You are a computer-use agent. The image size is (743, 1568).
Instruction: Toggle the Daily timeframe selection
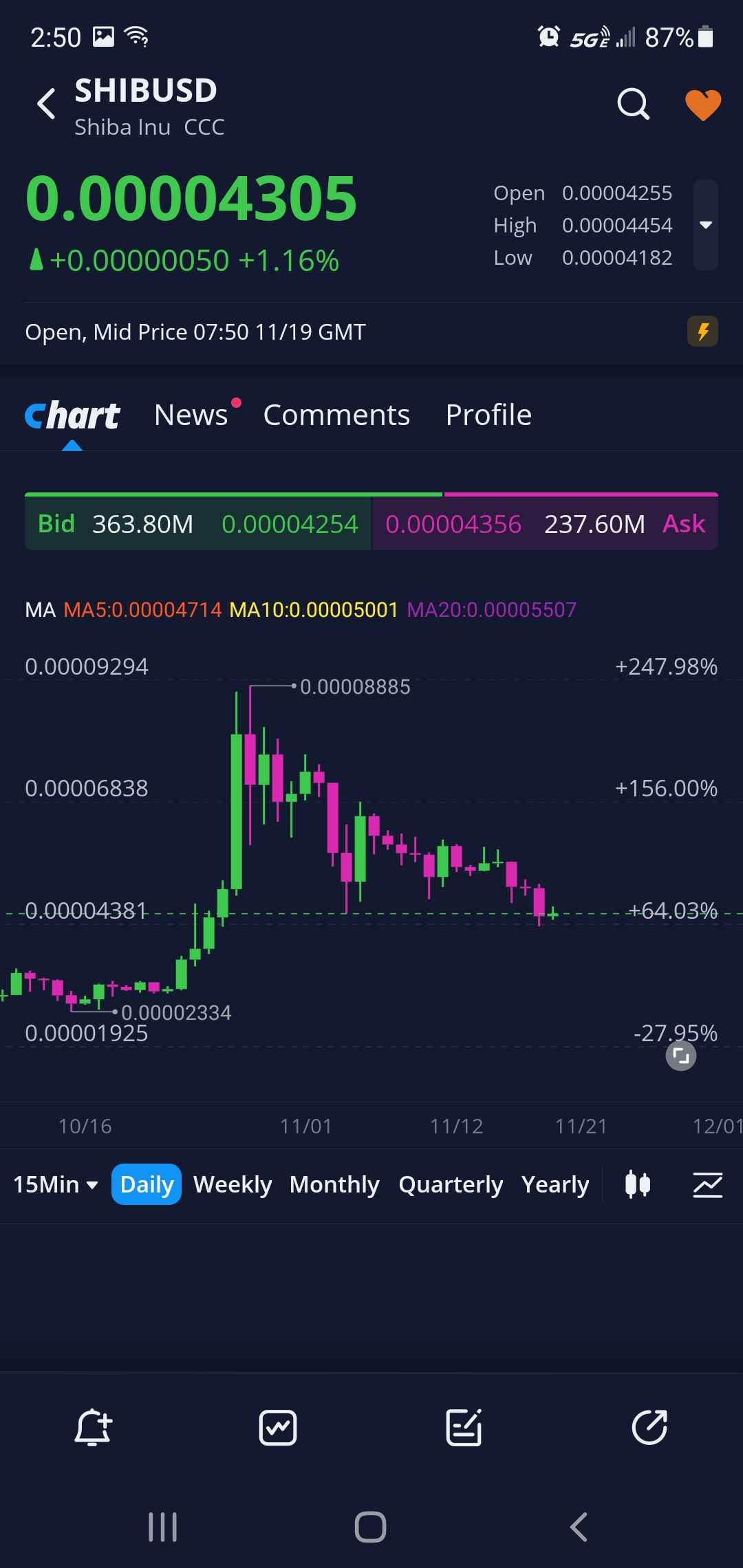(x=145, y=1184)
